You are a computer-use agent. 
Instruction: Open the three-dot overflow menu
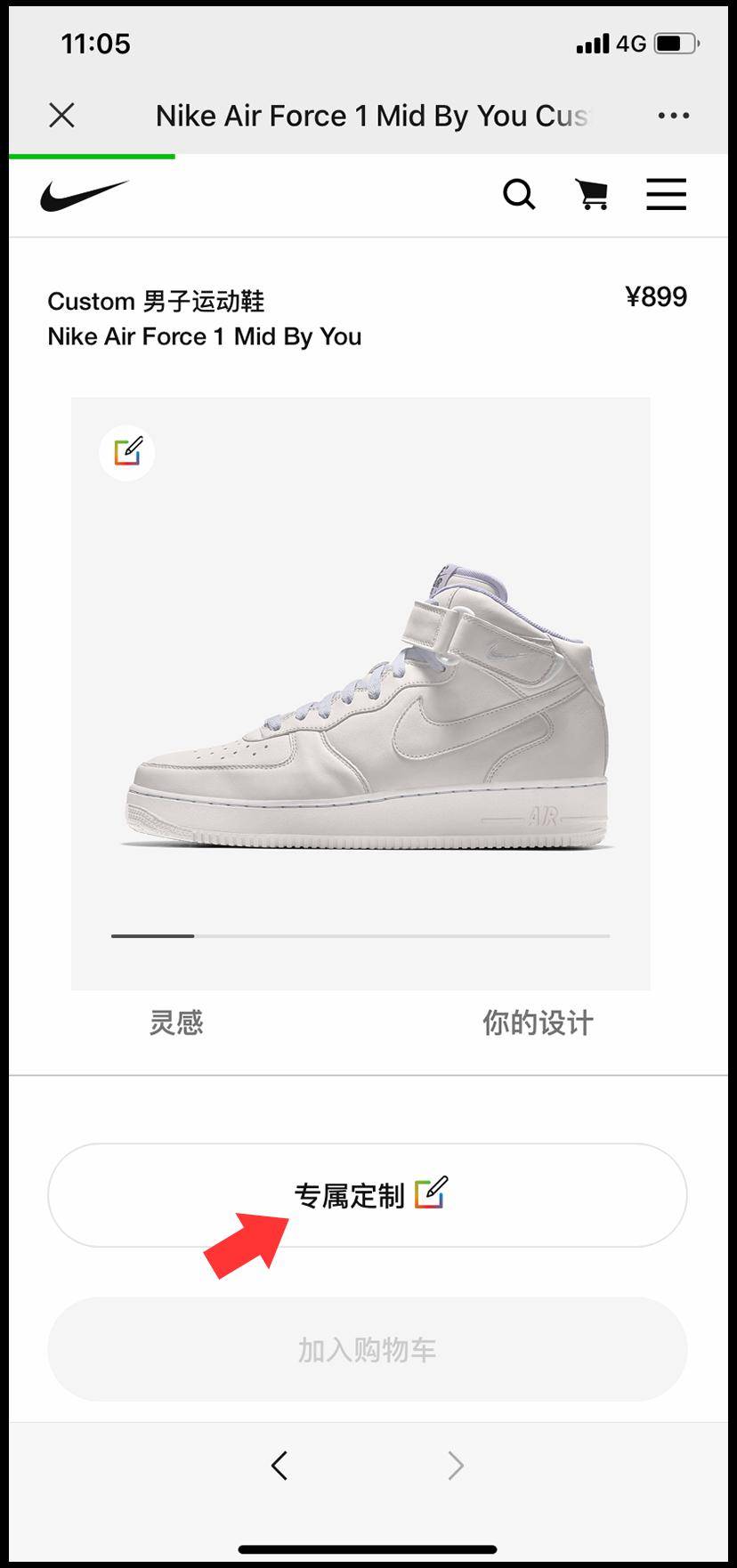(x=673, y=116)
